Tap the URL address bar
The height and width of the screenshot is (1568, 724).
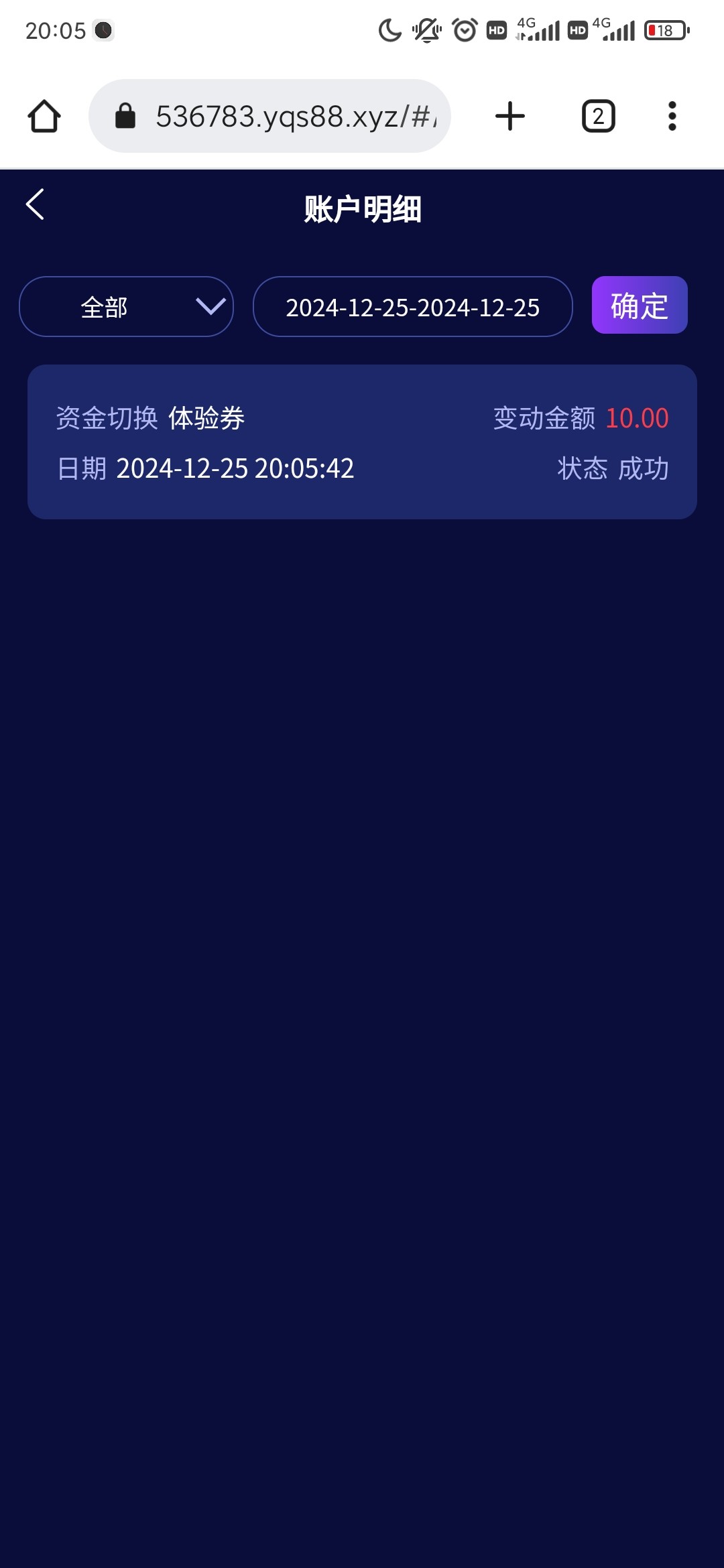pos(269,116)
